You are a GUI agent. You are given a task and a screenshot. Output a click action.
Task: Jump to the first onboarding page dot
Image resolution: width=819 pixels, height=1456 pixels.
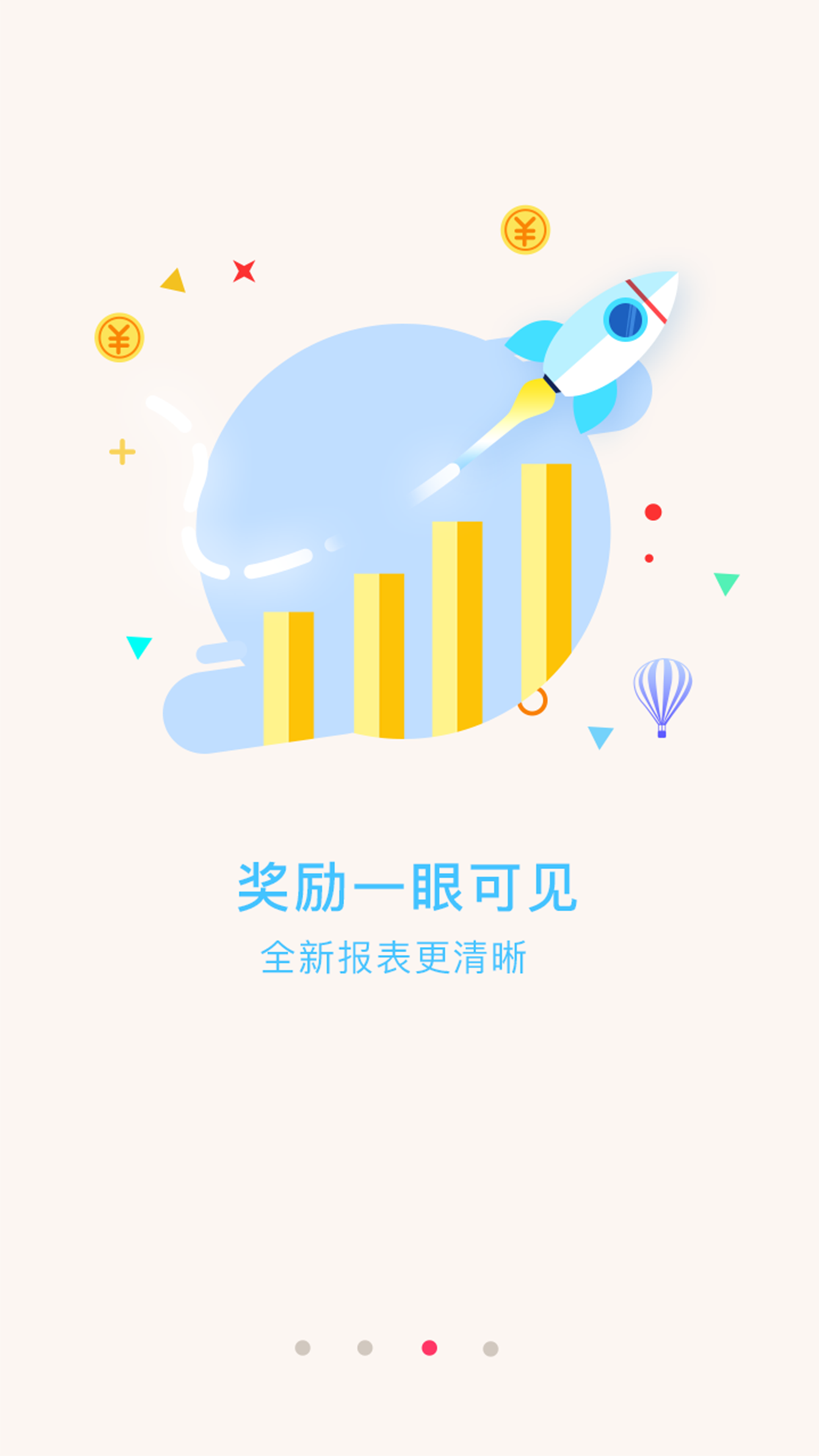pos(303,1348)
